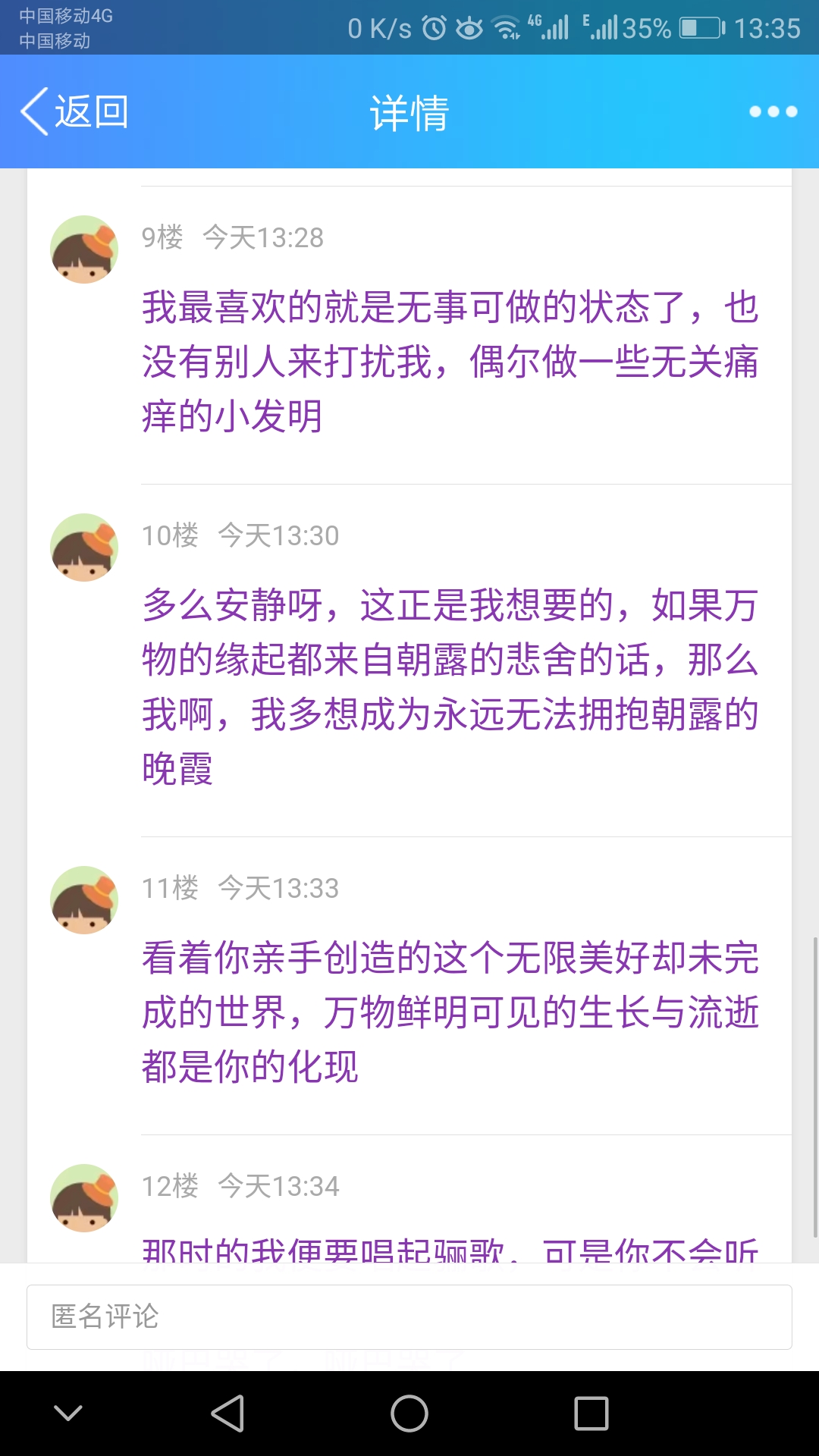Image resolution: width=819 pixels, height=1456 pixels.
Task: Open the system recent apps view
Action: click(591, 1414)
